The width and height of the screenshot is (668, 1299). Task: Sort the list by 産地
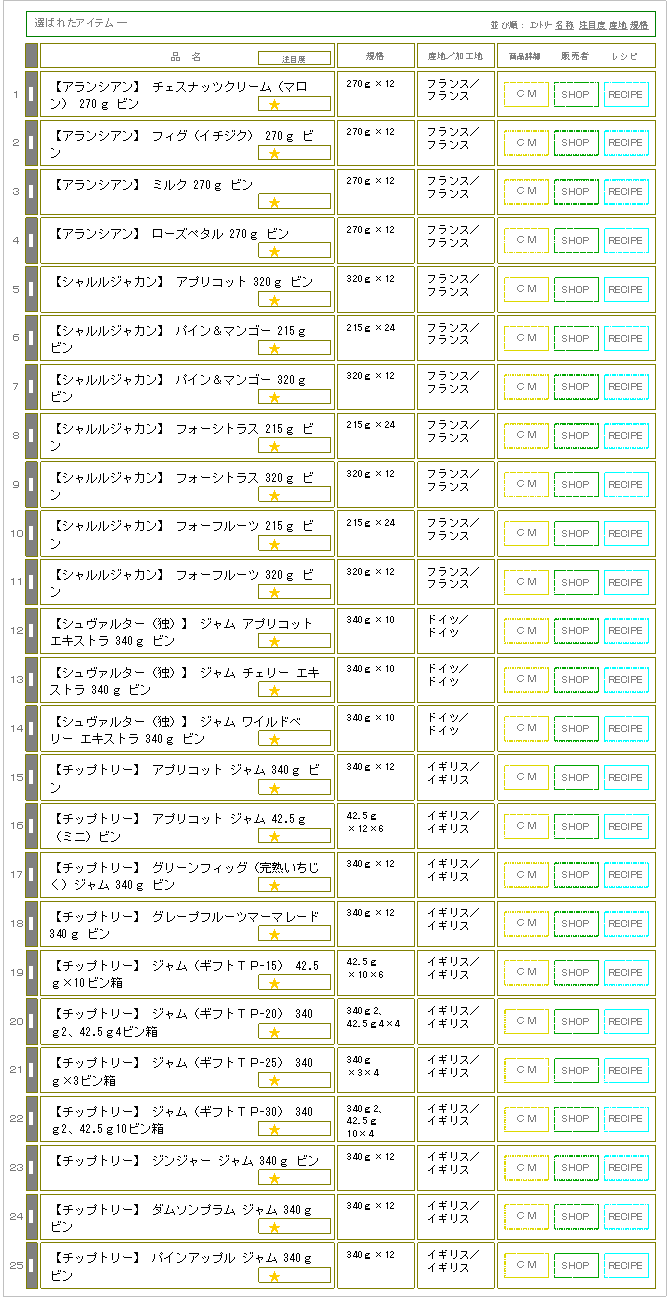(617, 25)
